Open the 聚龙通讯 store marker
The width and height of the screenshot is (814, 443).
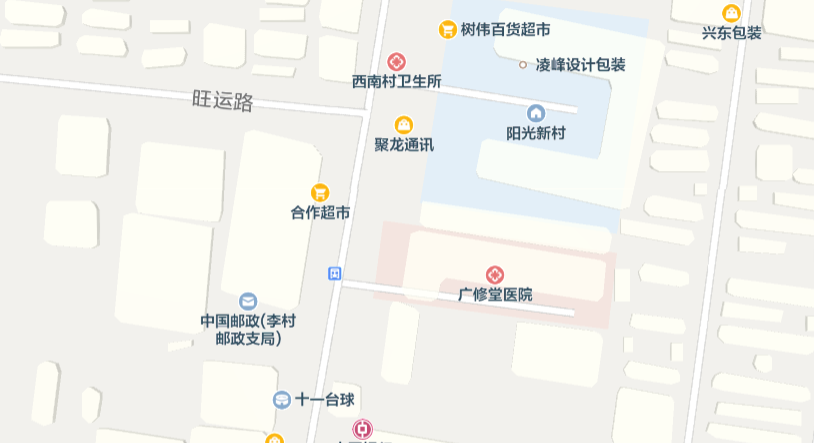[x=404, y=125]
